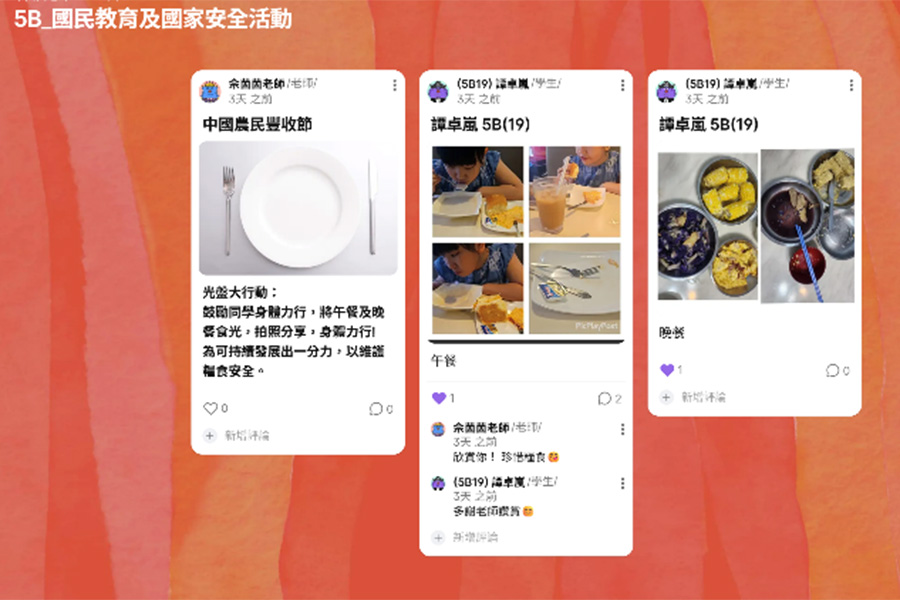This screenshot has width=900, height=600.
Task: View the two comments on 午餐 post
Action: pos(604,398)
